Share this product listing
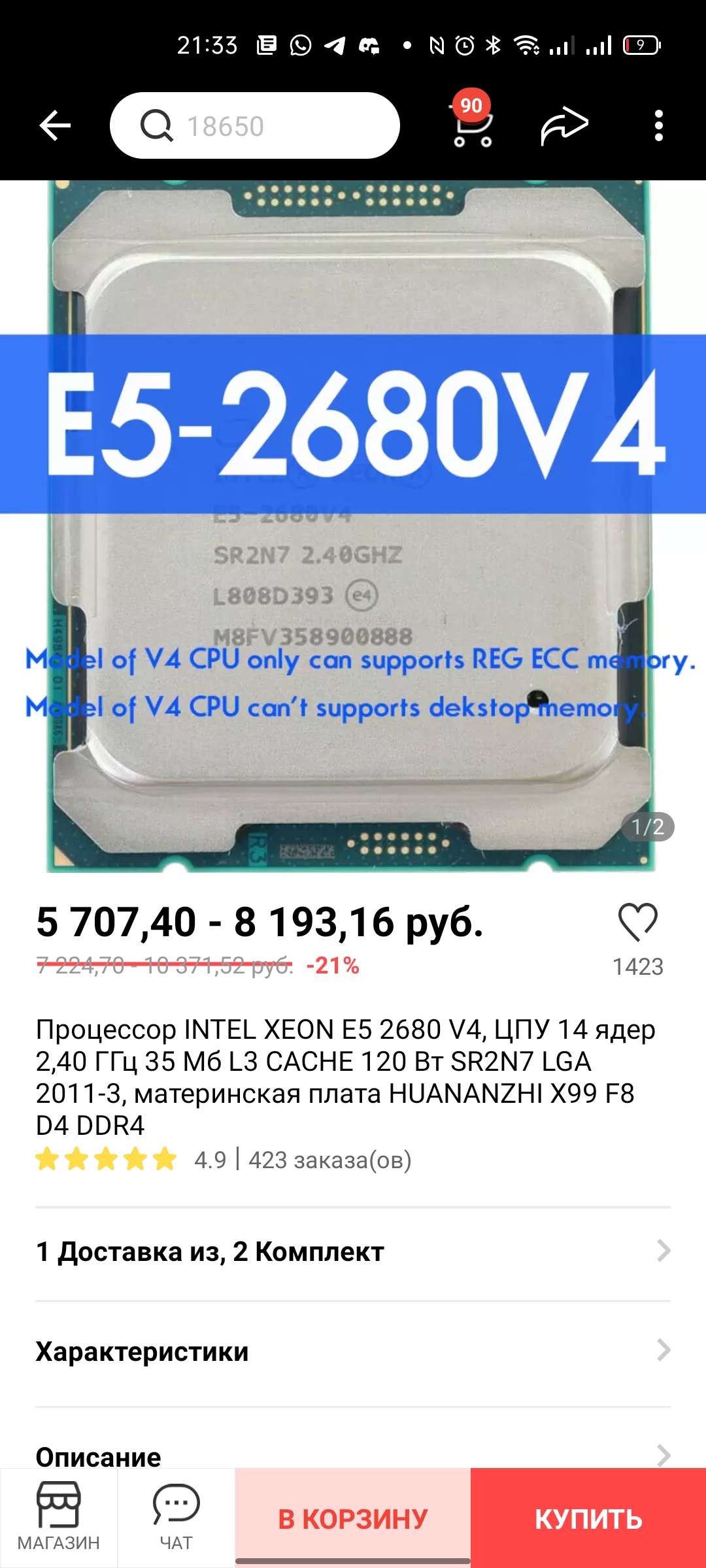The image size is (706, 1568). click(x=564, y=125)
